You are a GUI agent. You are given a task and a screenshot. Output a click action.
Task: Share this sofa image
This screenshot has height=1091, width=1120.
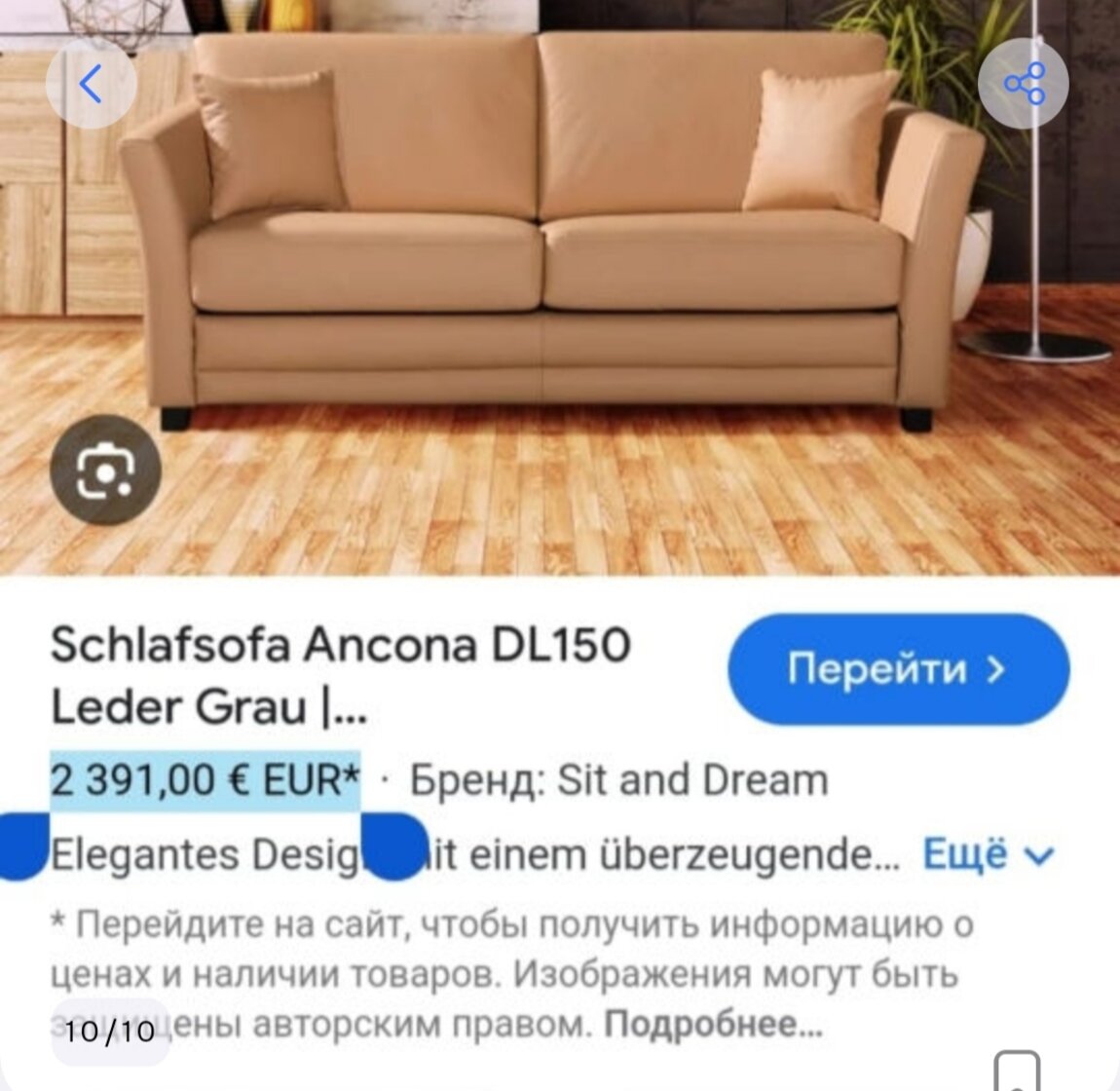click(x=1023, y=85)
